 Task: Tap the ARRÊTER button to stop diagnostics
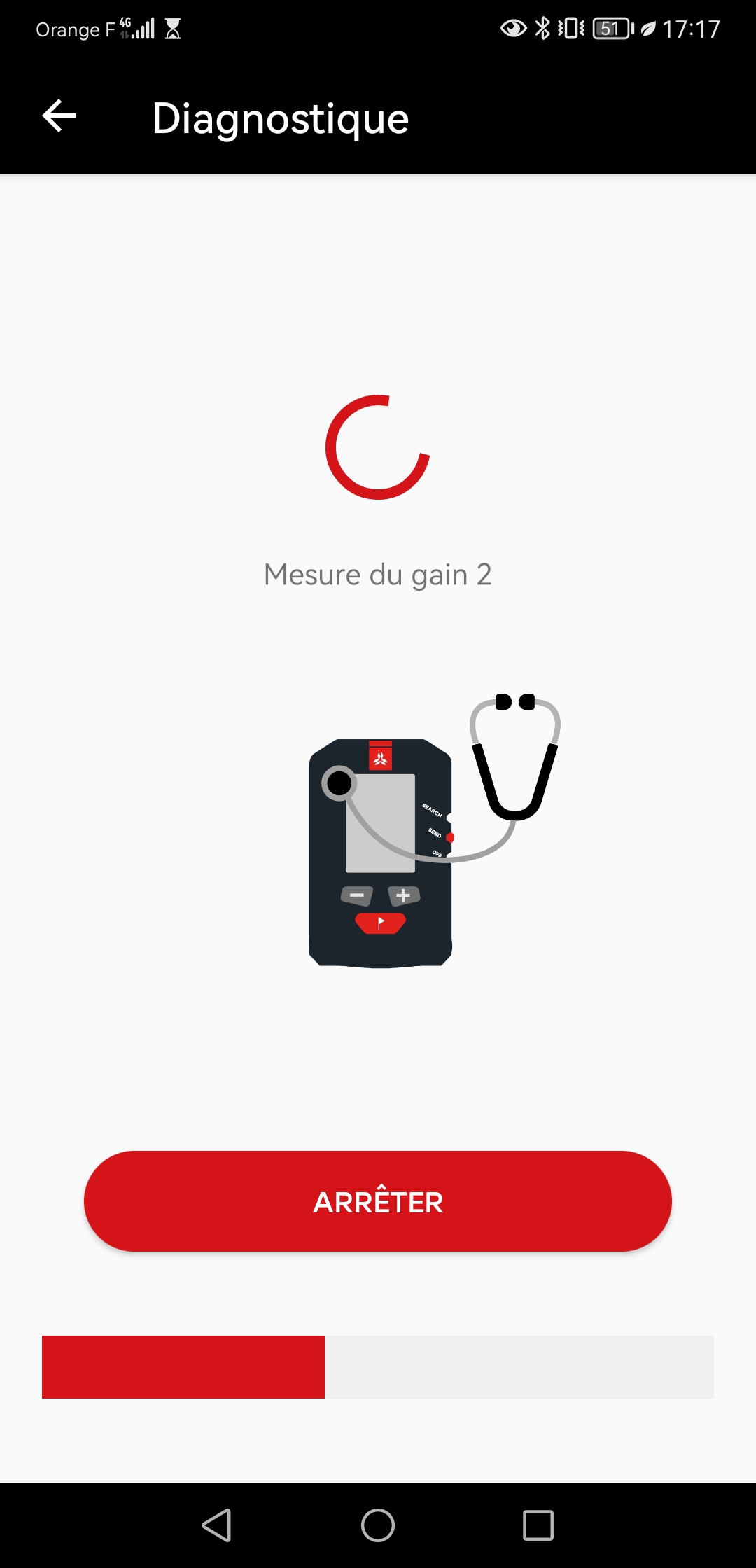[x=378, y=1201]
